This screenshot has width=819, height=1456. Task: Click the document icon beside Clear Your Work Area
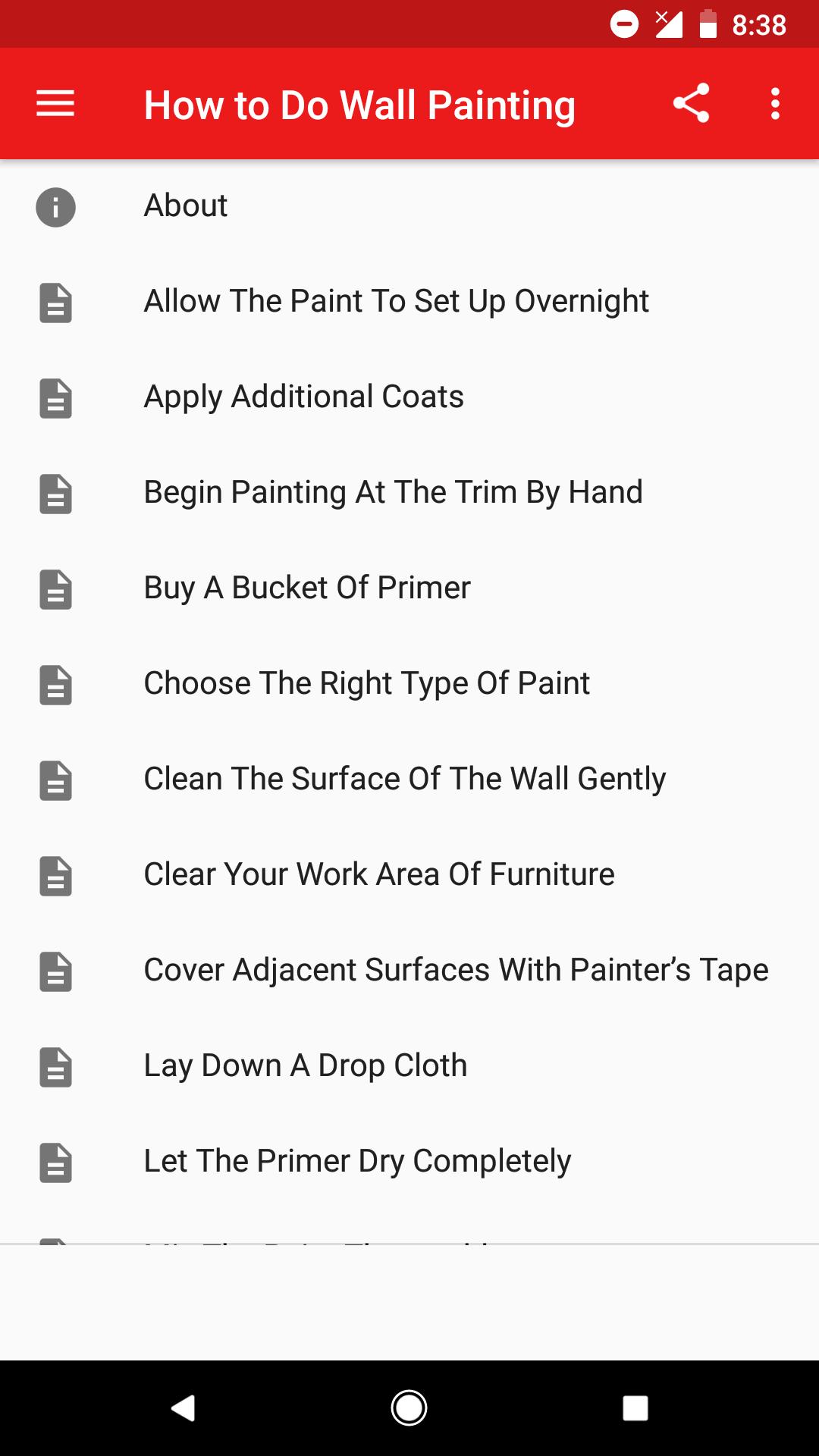tap(55, 877)
